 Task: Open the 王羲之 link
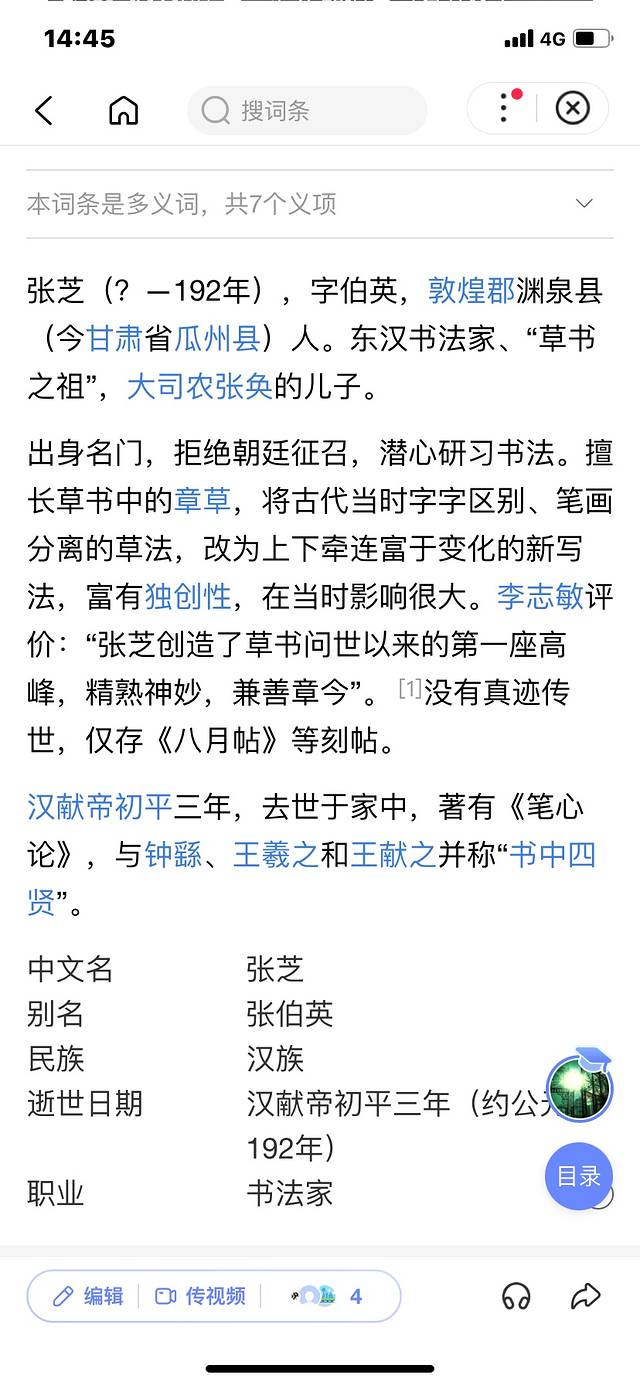[276, 855]
